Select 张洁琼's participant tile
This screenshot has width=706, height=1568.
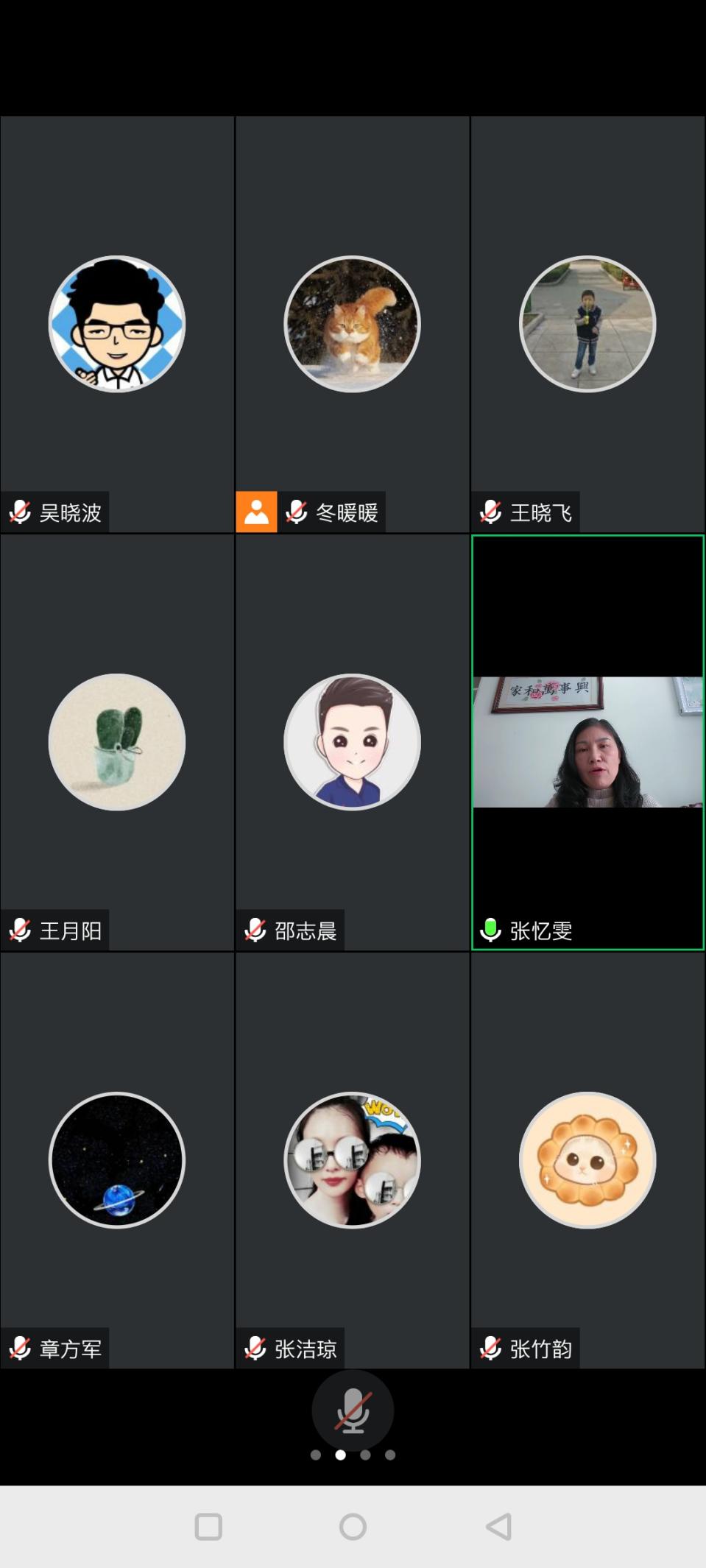(x=352, y=1160)
